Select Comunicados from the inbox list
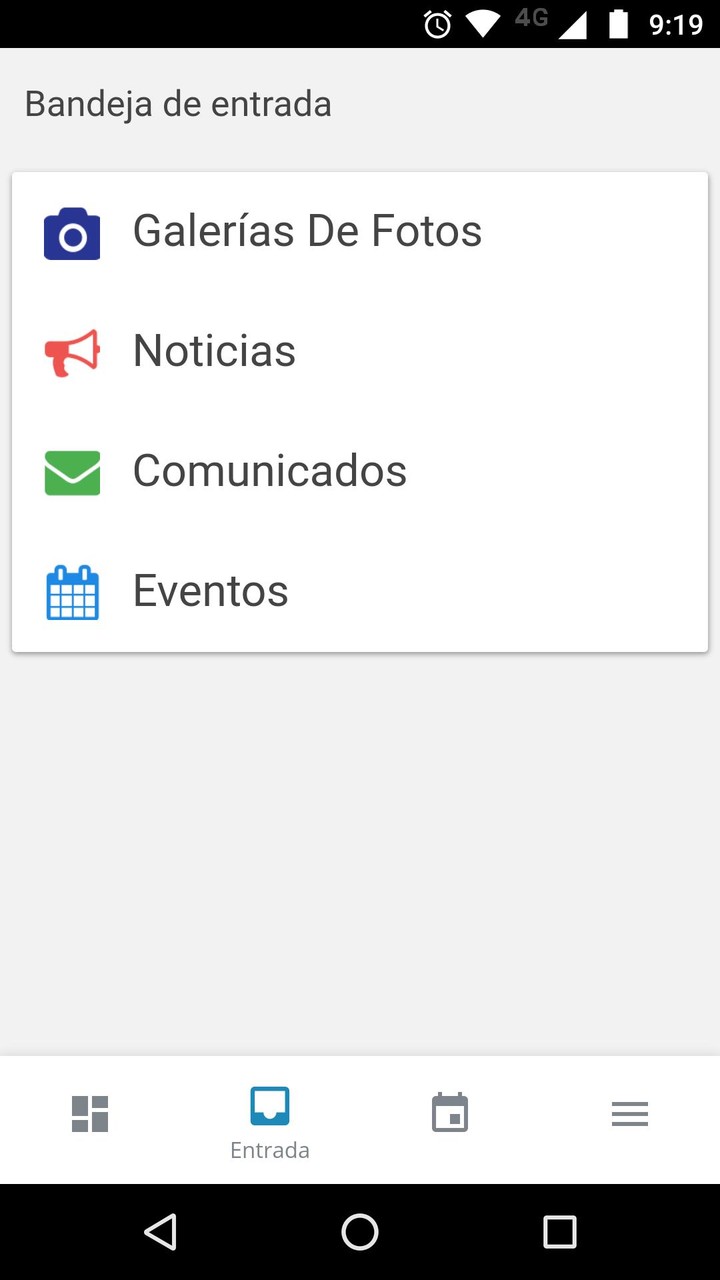The image size is (720, 1280). tap(269, 472)
